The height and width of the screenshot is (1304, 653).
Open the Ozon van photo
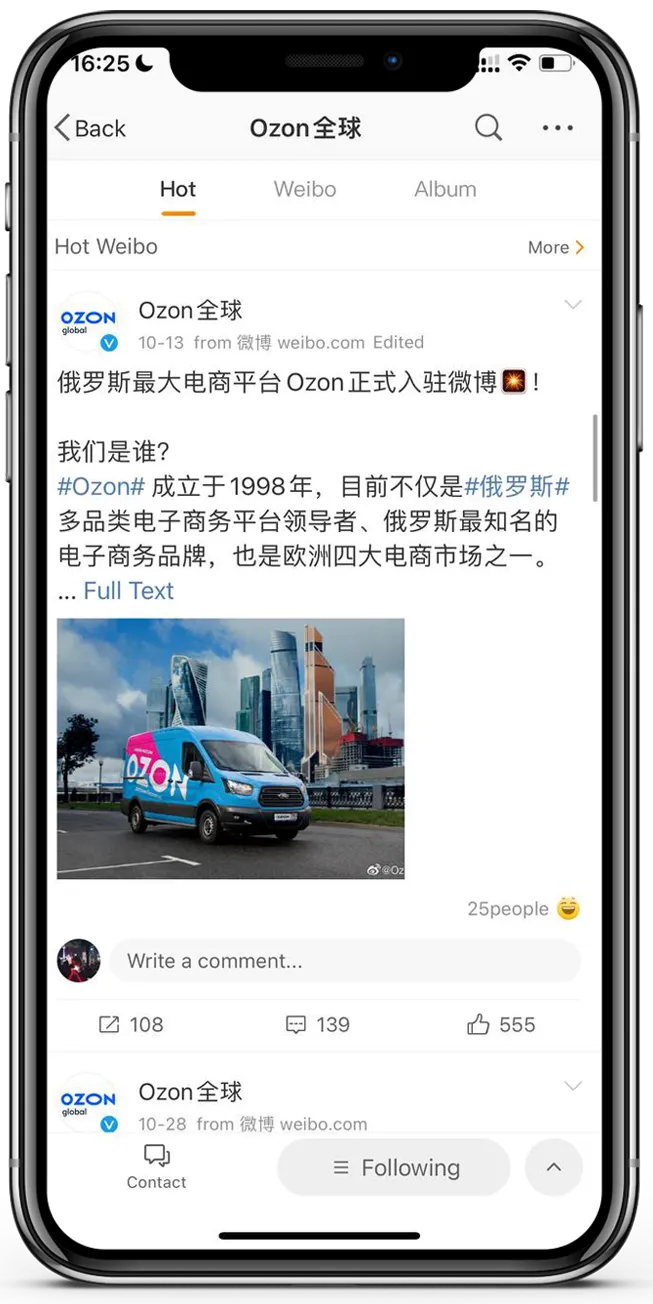point(231,748)
